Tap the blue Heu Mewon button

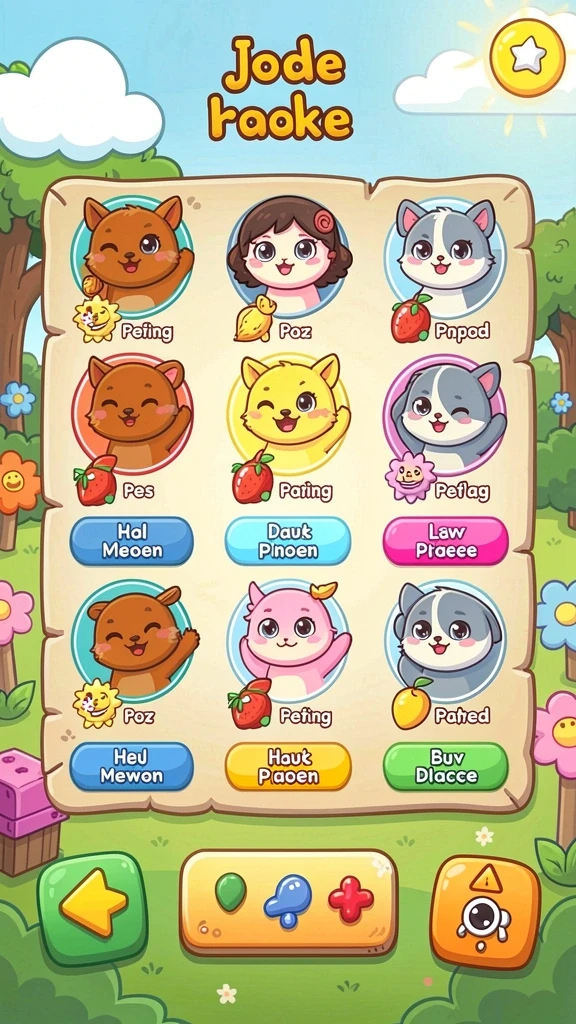[131, 766]
